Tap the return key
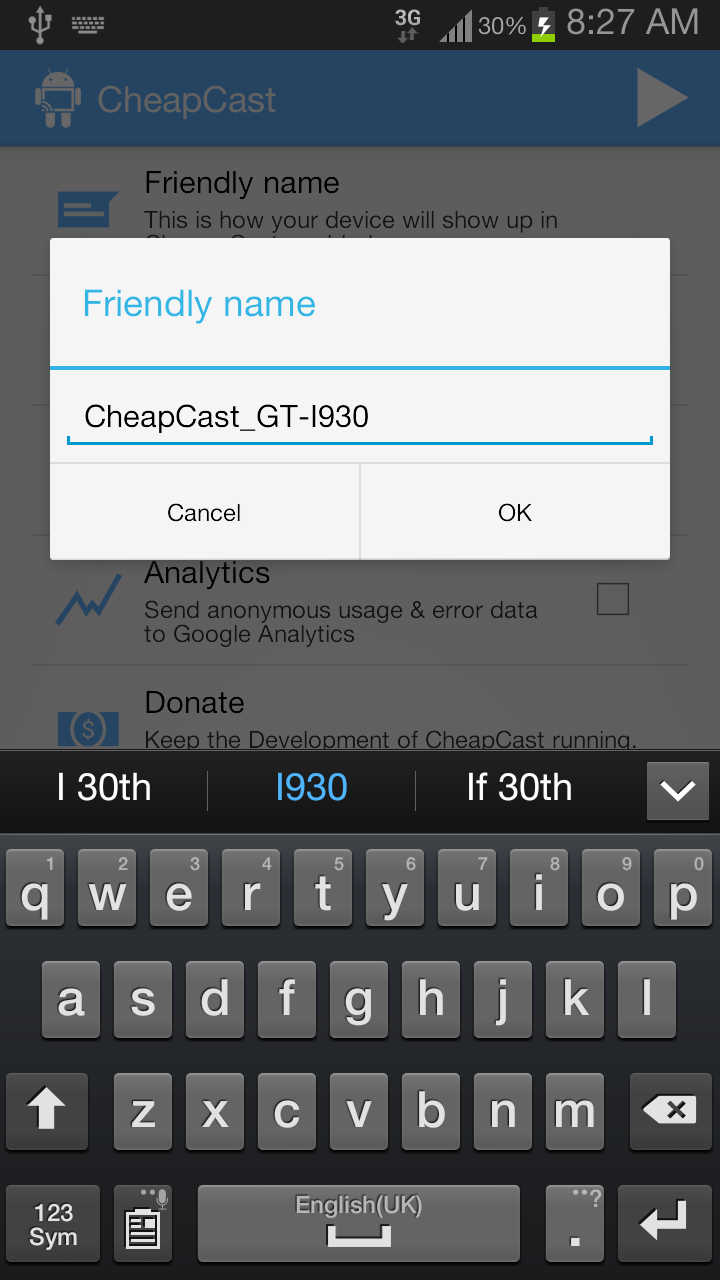Image resolution: width=720 pixels, height=1280 pixels. (665, 1224)
